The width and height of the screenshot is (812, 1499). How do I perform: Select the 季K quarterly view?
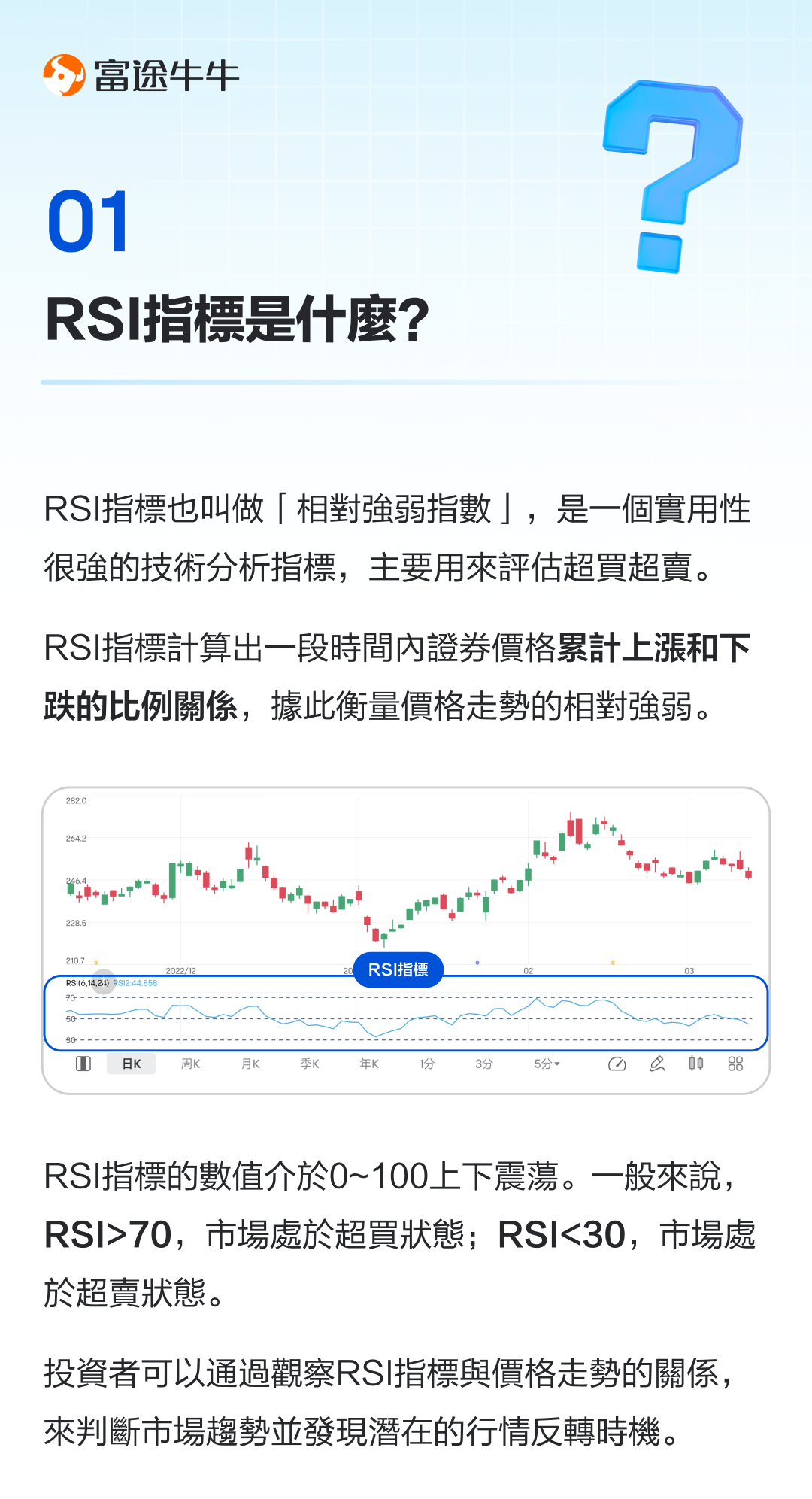(311, 1063)
